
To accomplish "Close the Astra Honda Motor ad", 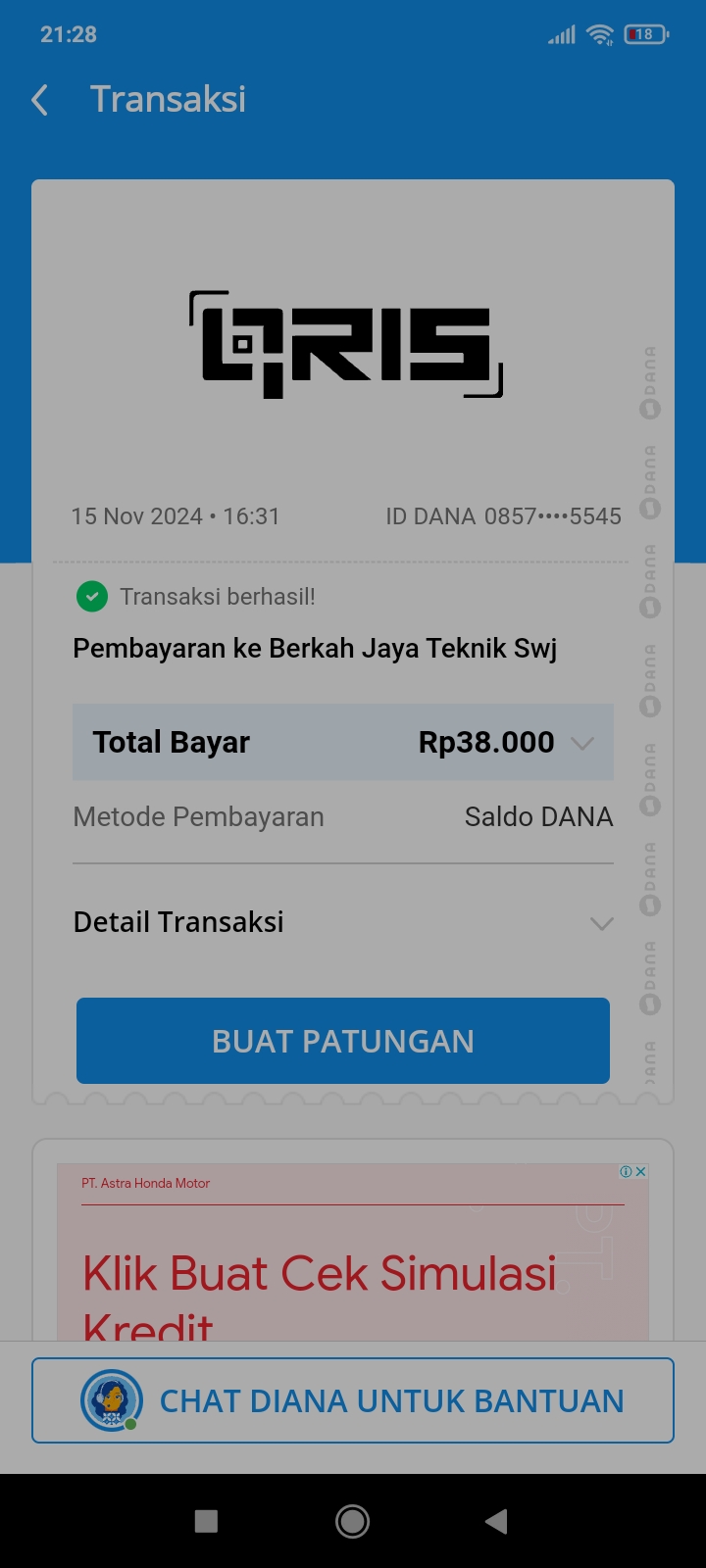I will pos(640,1171).
